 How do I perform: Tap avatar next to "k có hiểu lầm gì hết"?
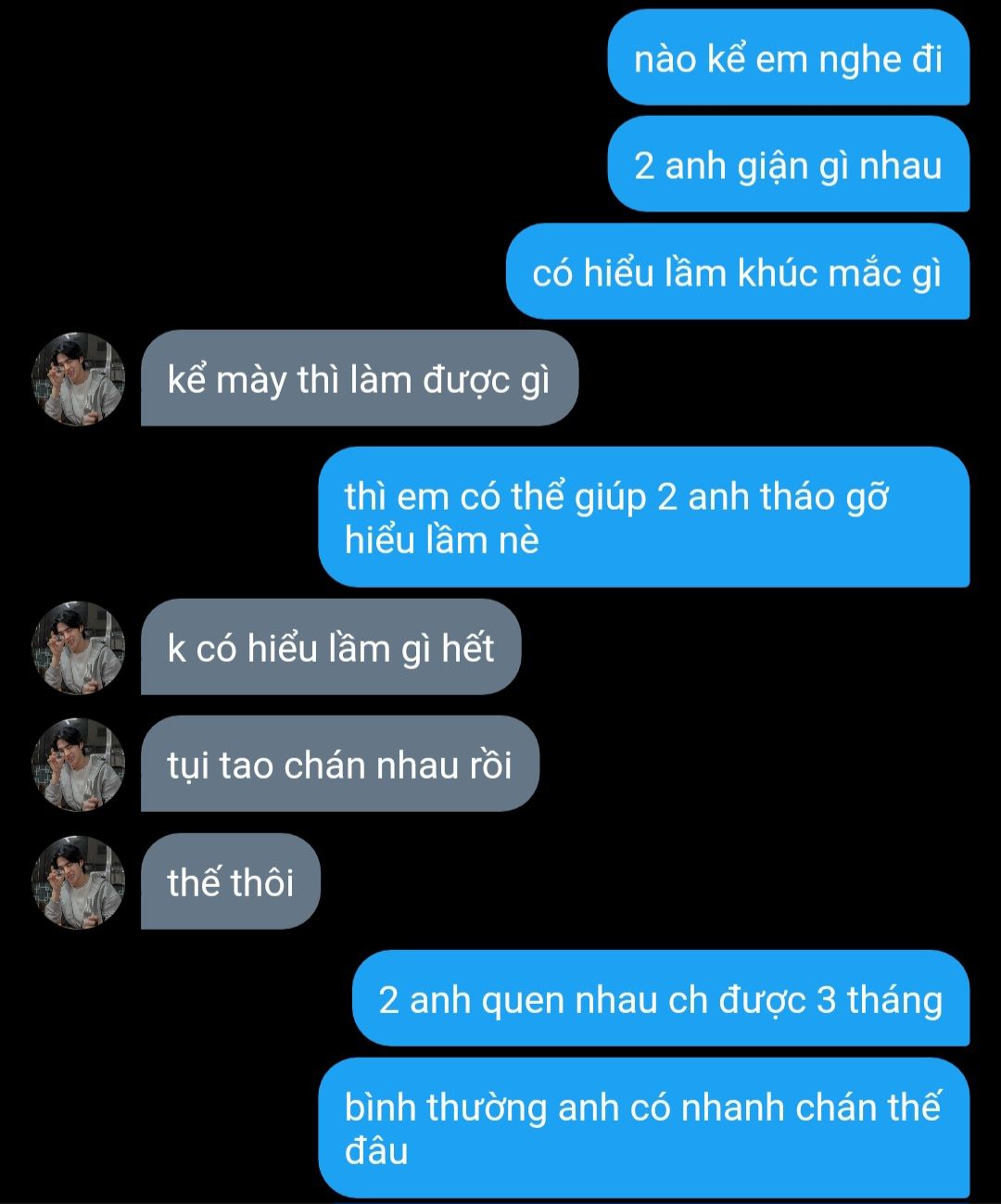point(78,648)
